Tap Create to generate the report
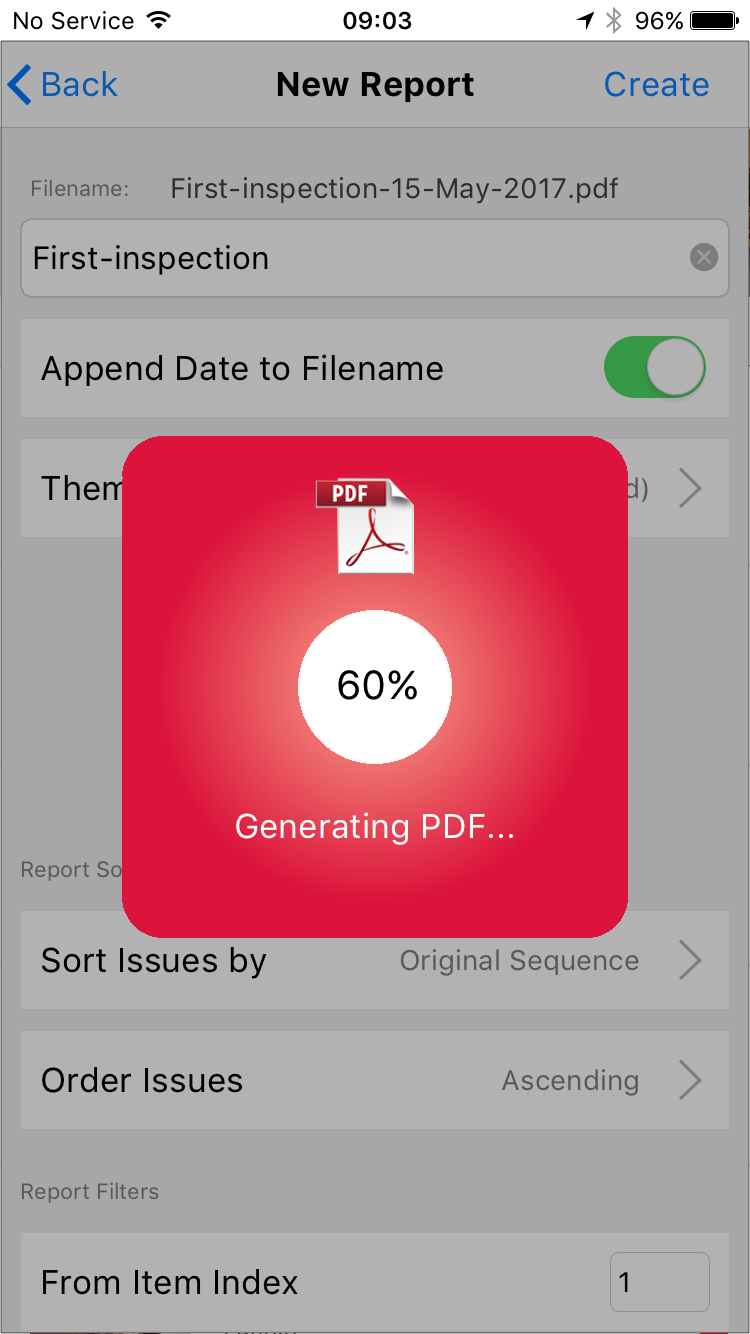This screenshot has width=750, height=1334. pos(656,85)
